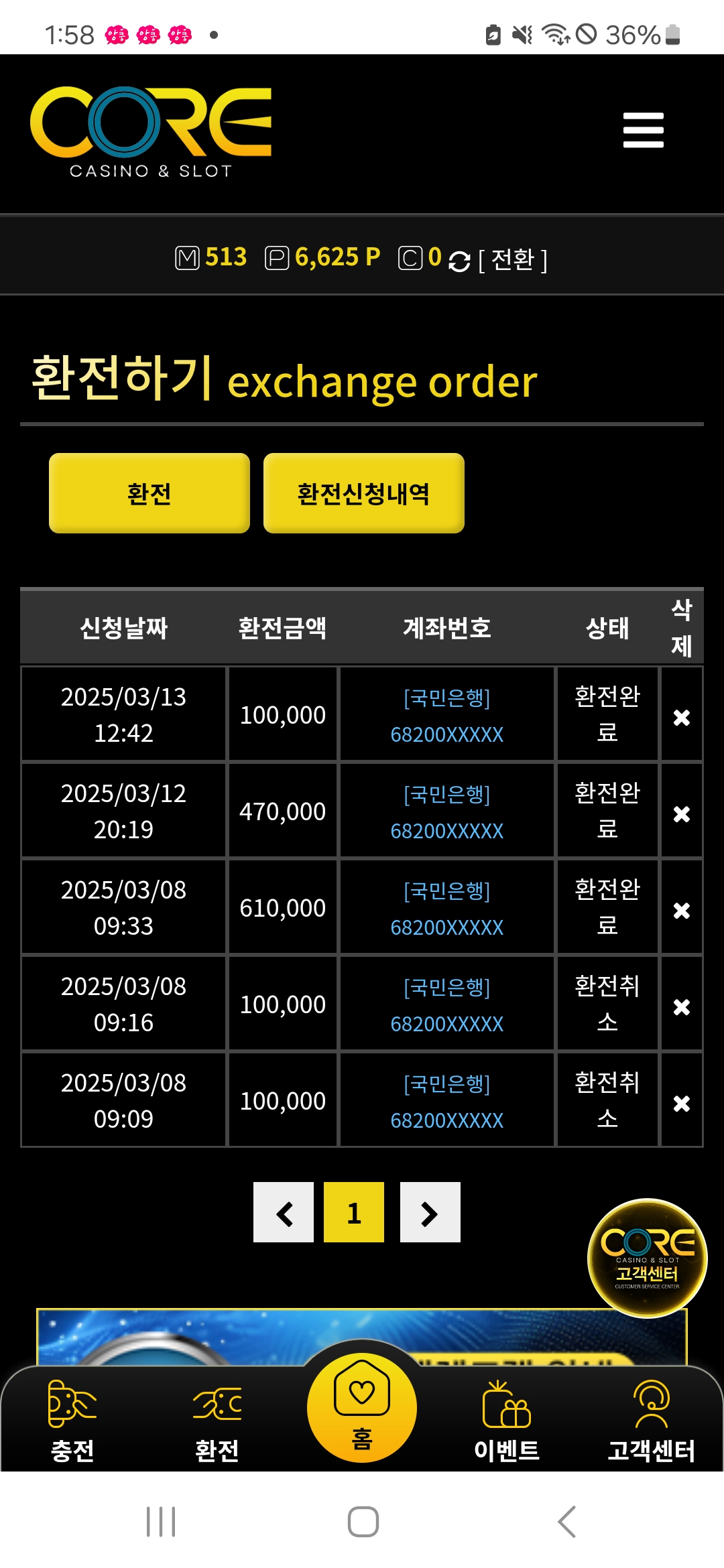This screenshot has width=724, height=1568.
Task: Refresh the balance with the reload icon
Action: click(x=459, y=261)
